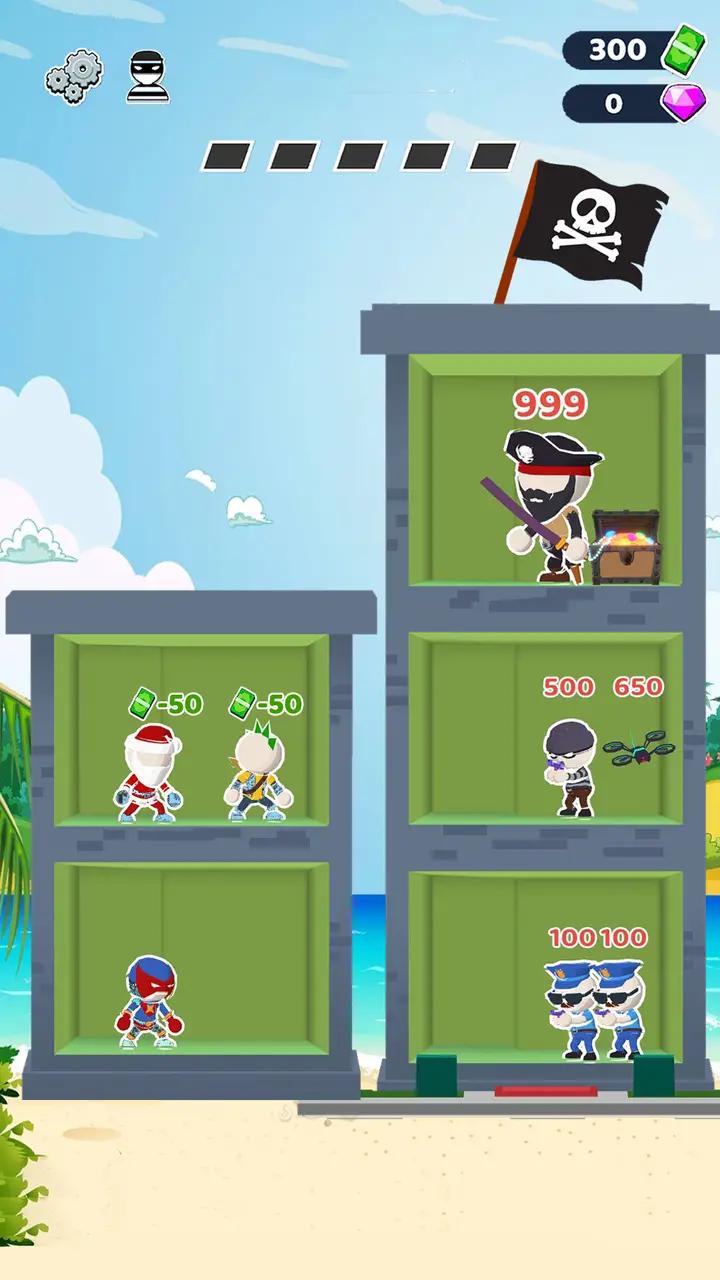Select the red and blue masked hero
Viewport: 720px width, 1280px height.
(x=151, y=1002)
